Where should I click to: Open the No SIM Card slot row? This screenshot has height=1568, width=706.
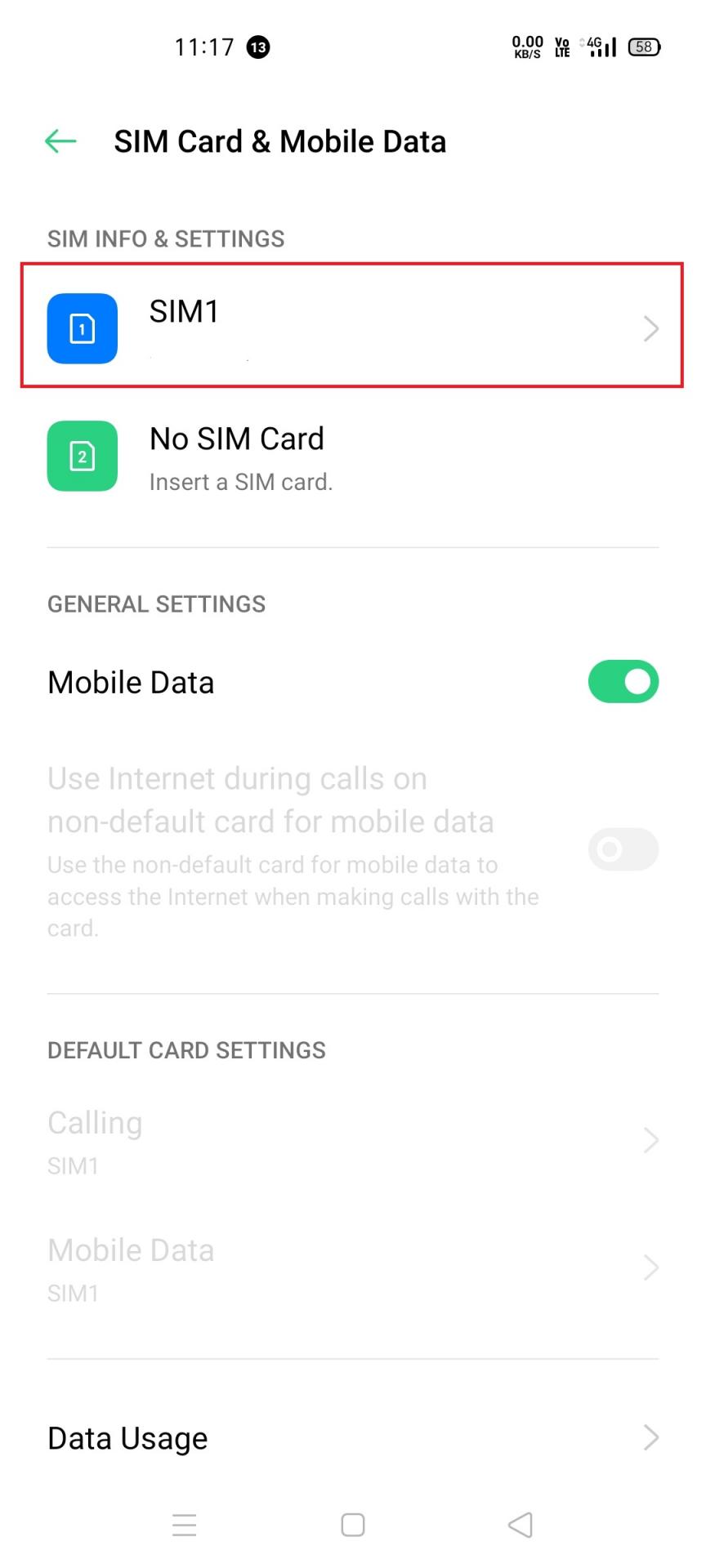[352, 457]
